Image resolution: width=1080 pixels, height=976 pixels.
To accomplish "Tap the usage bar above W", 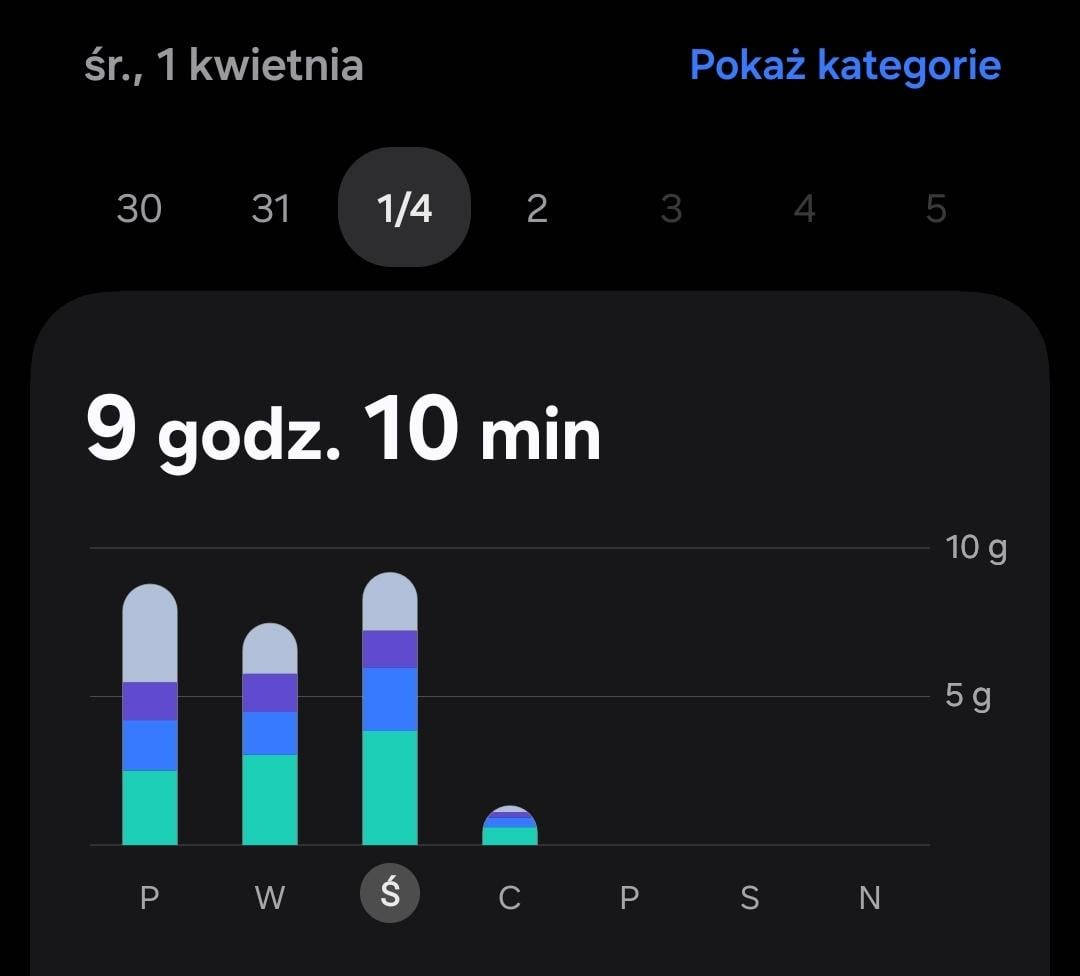I will tap(270, 735).
